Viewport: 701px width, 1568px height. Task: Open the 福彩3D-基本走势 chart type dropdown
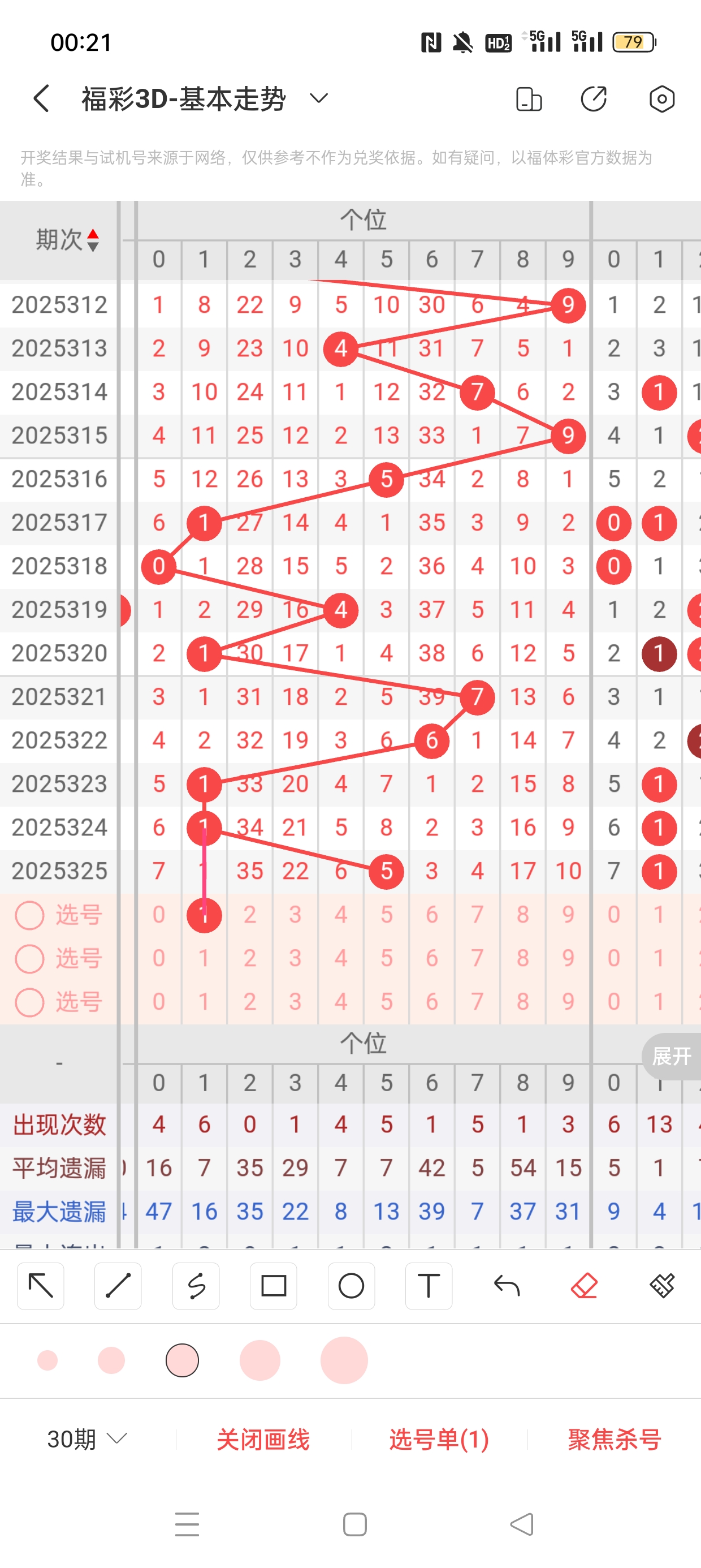pyautogui.click(x=319, y=98)
